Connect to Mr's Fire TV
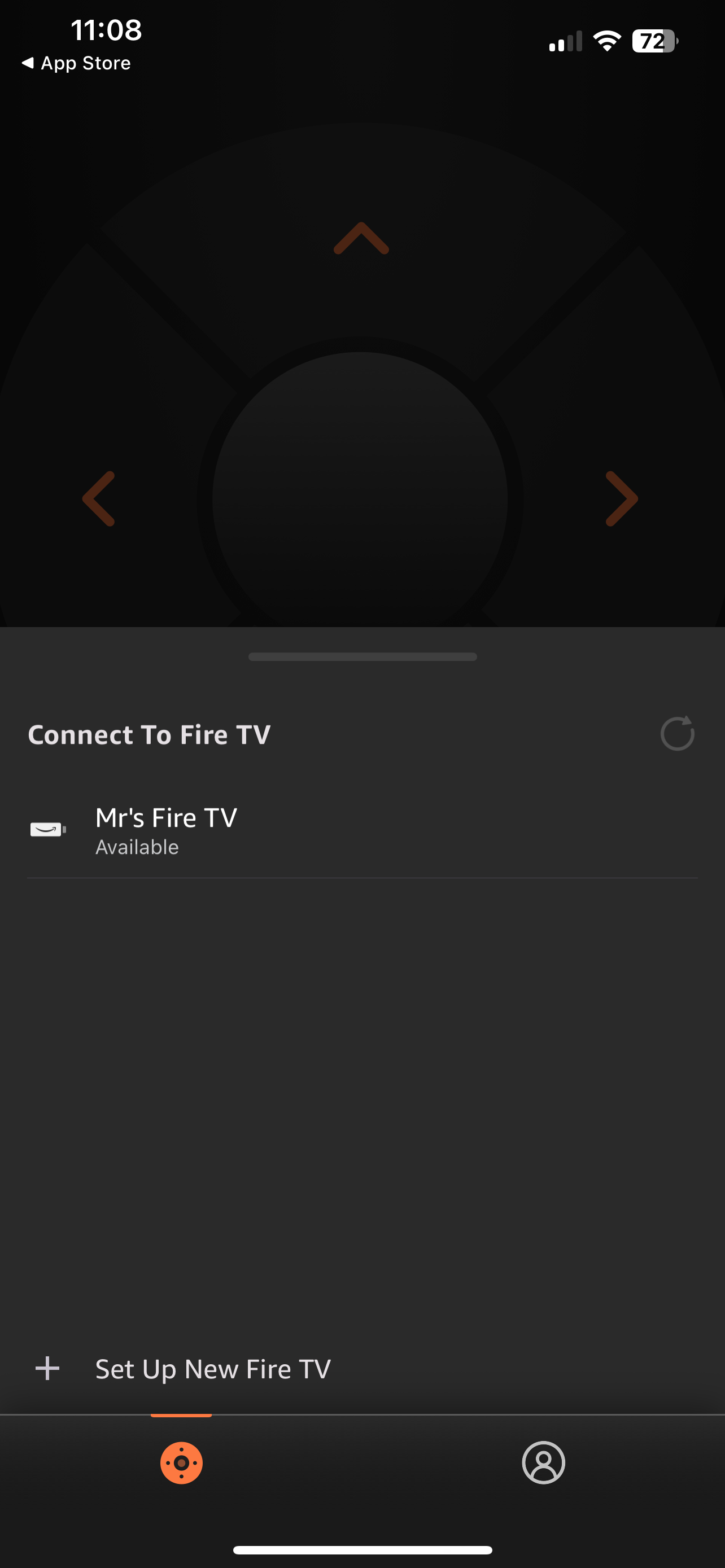 [x=165, y=830]
